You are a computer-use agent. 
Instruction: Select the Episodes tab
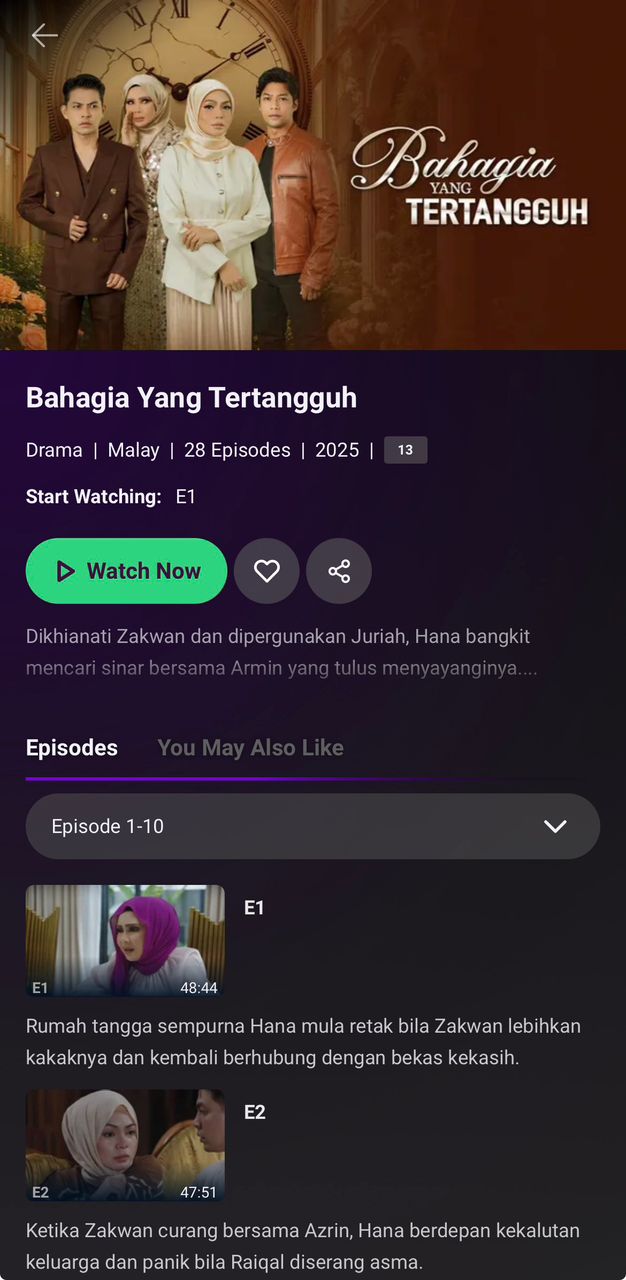click(72, 748)
